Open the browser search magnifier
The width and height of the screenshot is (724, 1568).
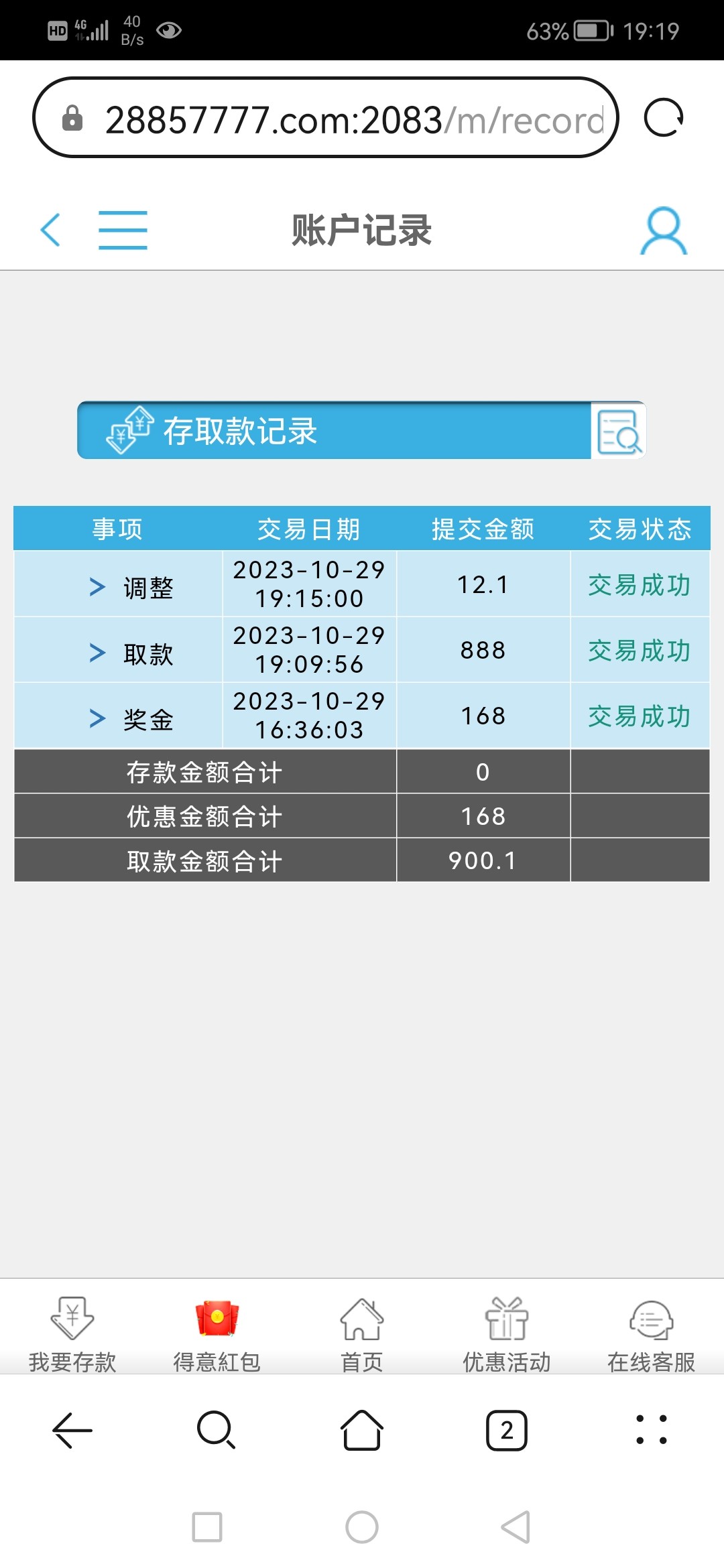point(217,1431)
